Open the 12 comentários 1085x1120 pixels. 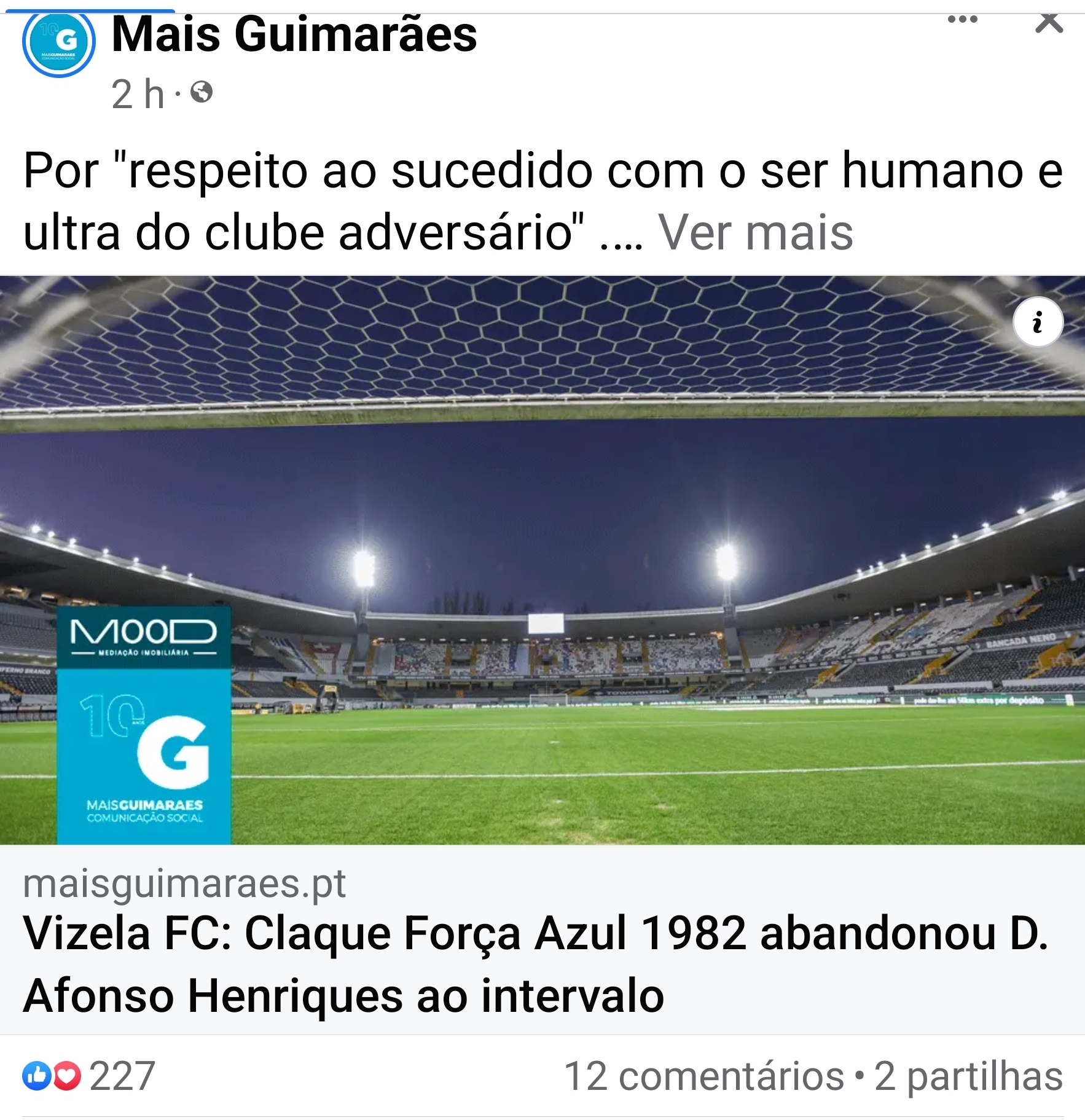(x=703, y=1076)
